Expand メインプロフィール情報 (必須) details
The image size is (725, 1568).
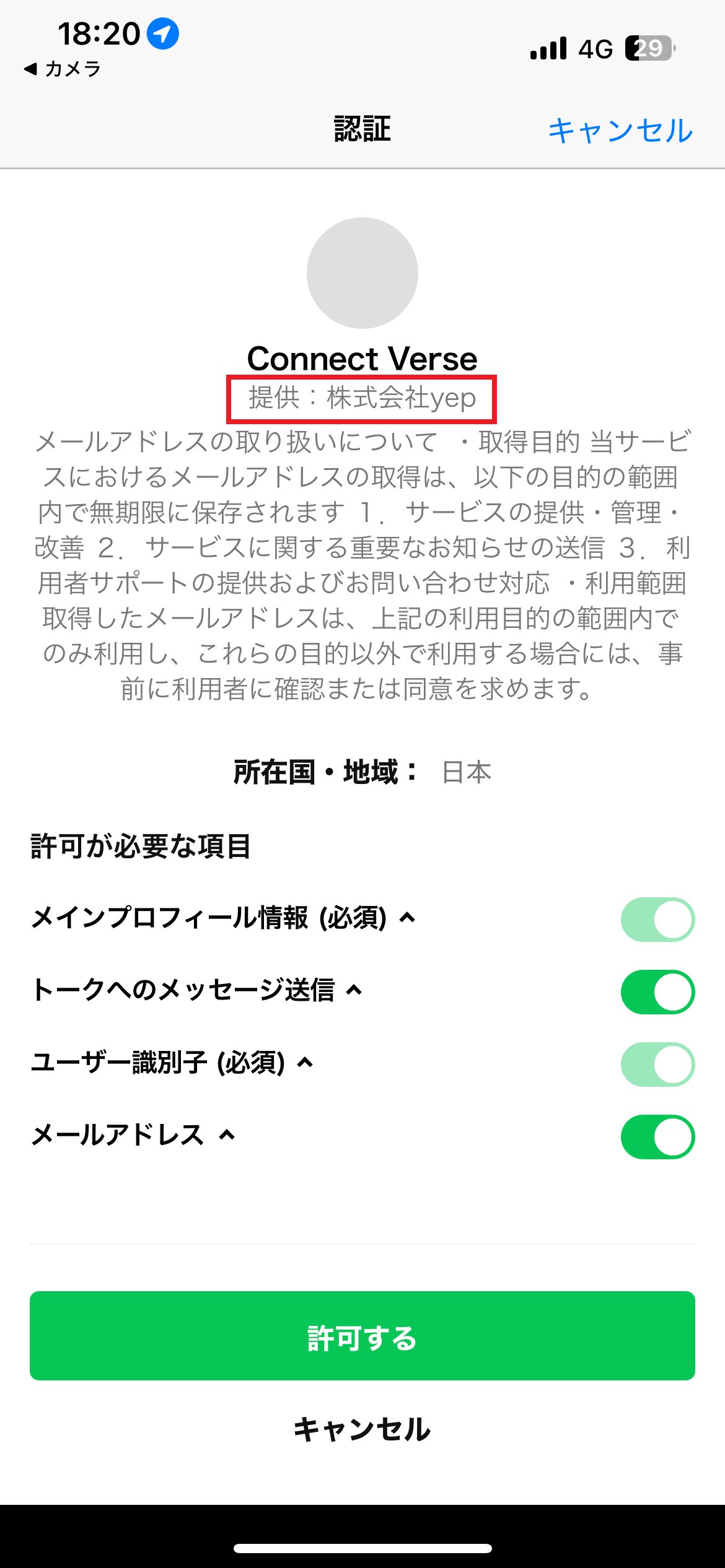tap(407, 918)
